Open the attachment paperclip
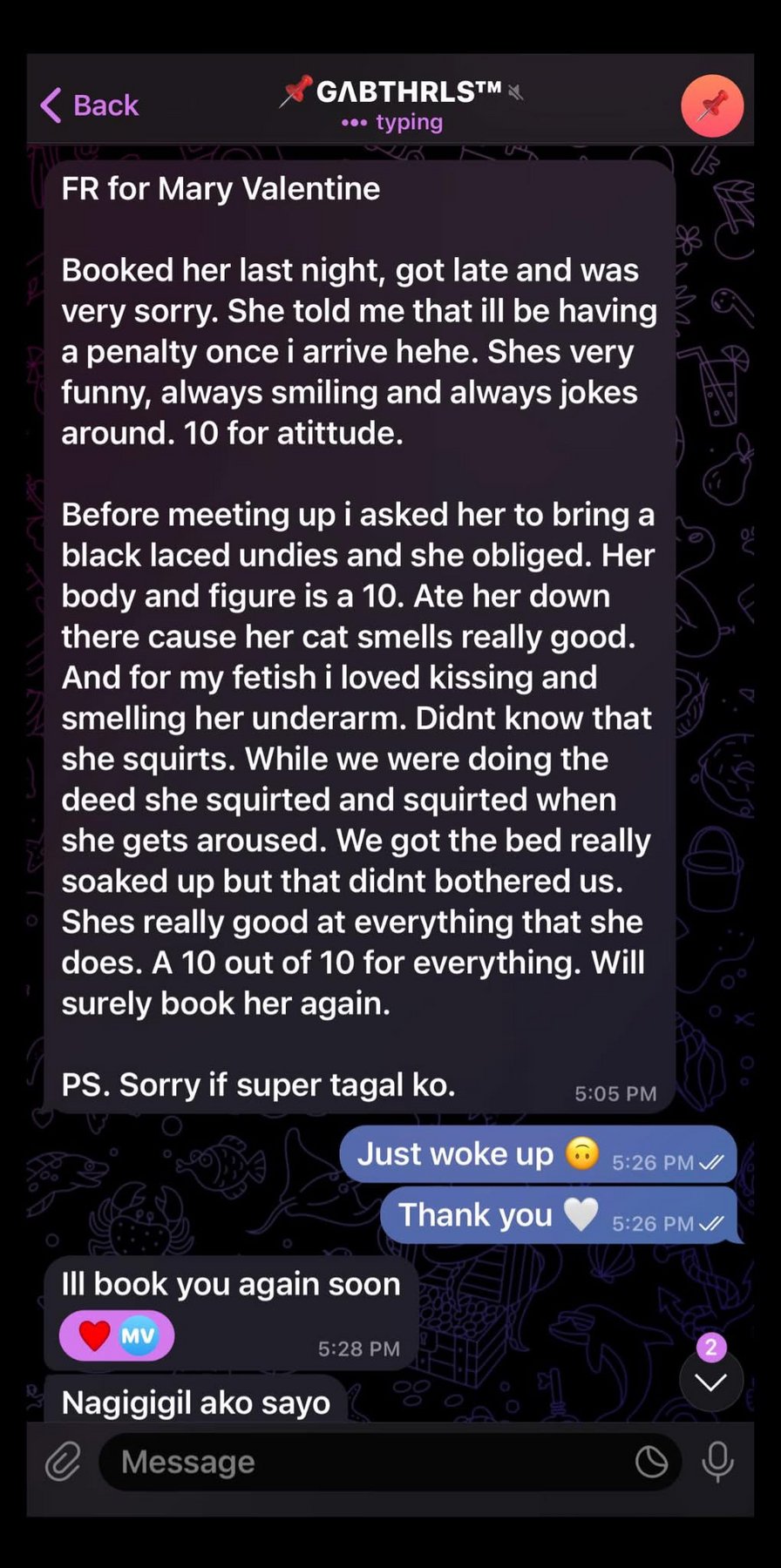 (x=63, y=1461)
